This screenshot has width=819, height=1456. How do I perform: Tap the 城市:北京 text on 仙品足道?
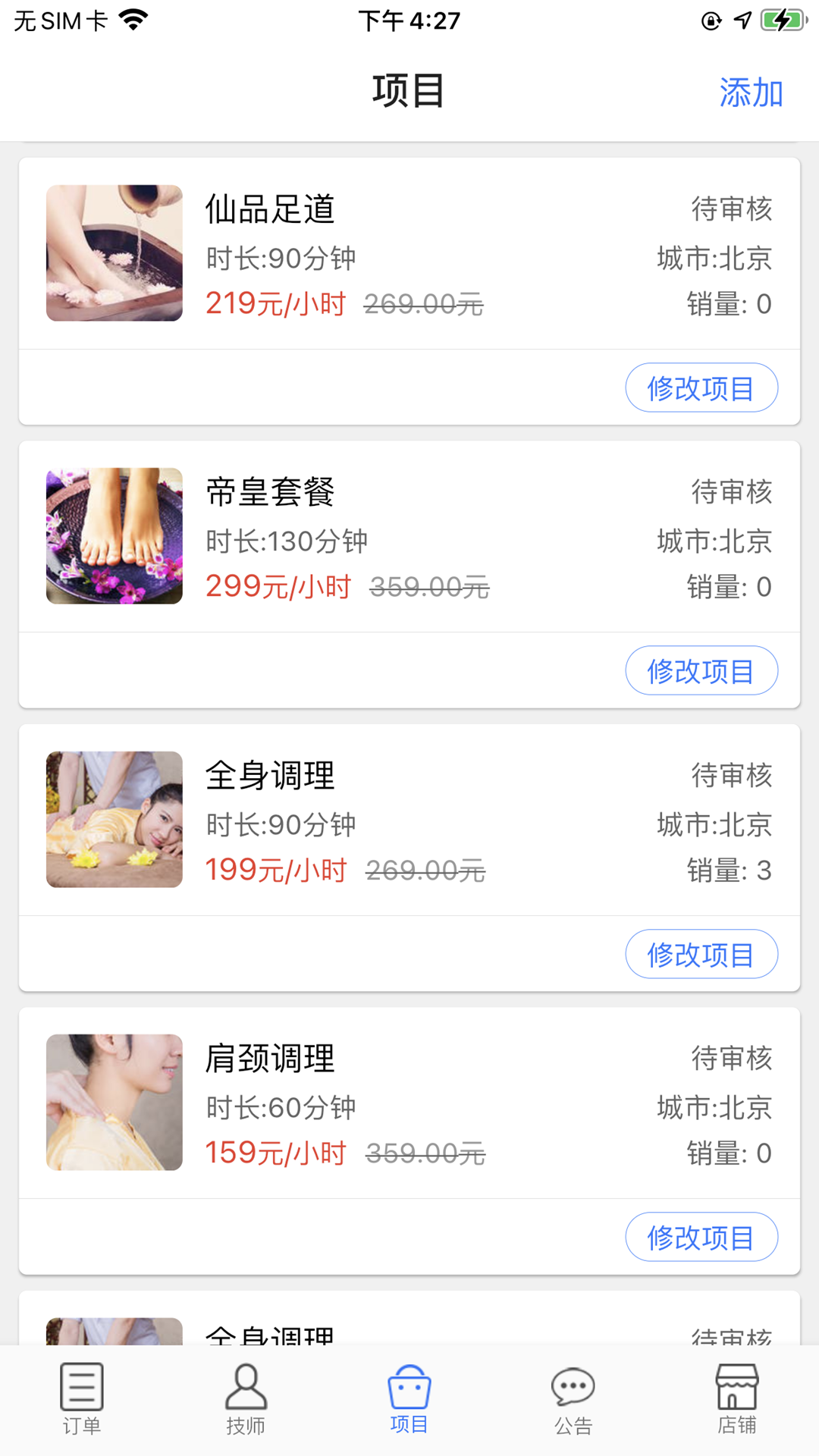pyautogui.click(x=714, y=258)
